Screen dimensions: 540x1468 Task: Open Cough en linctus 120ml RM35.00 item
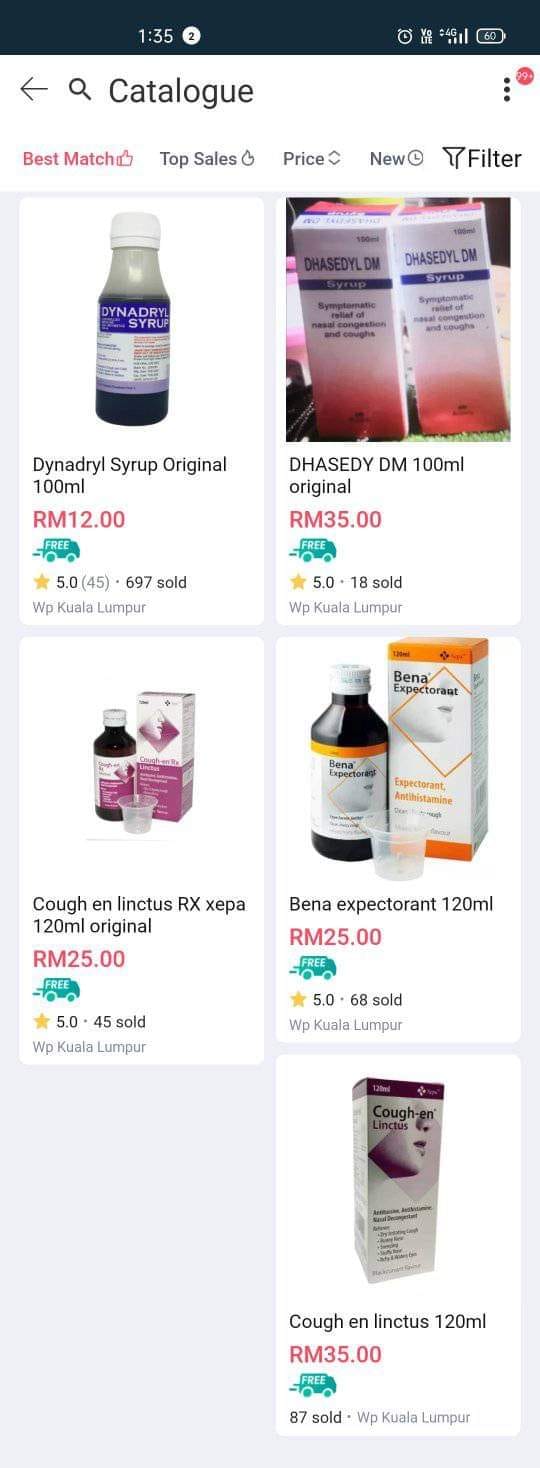click(398, 1245)
